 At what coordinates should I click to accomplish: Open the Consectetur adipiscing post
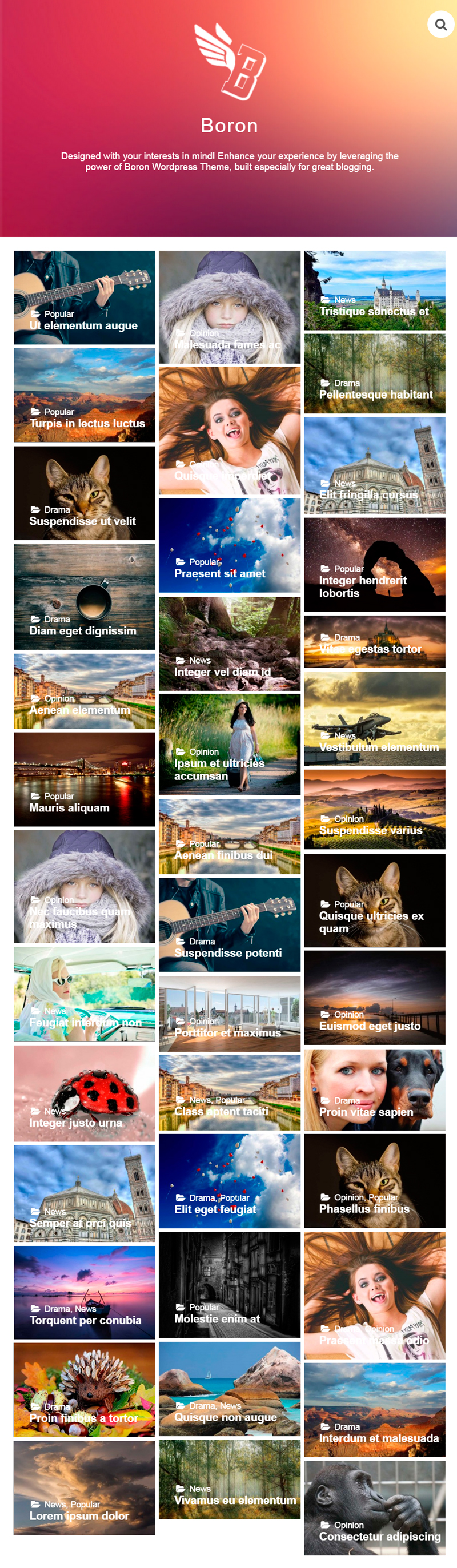coord(380,1537)
